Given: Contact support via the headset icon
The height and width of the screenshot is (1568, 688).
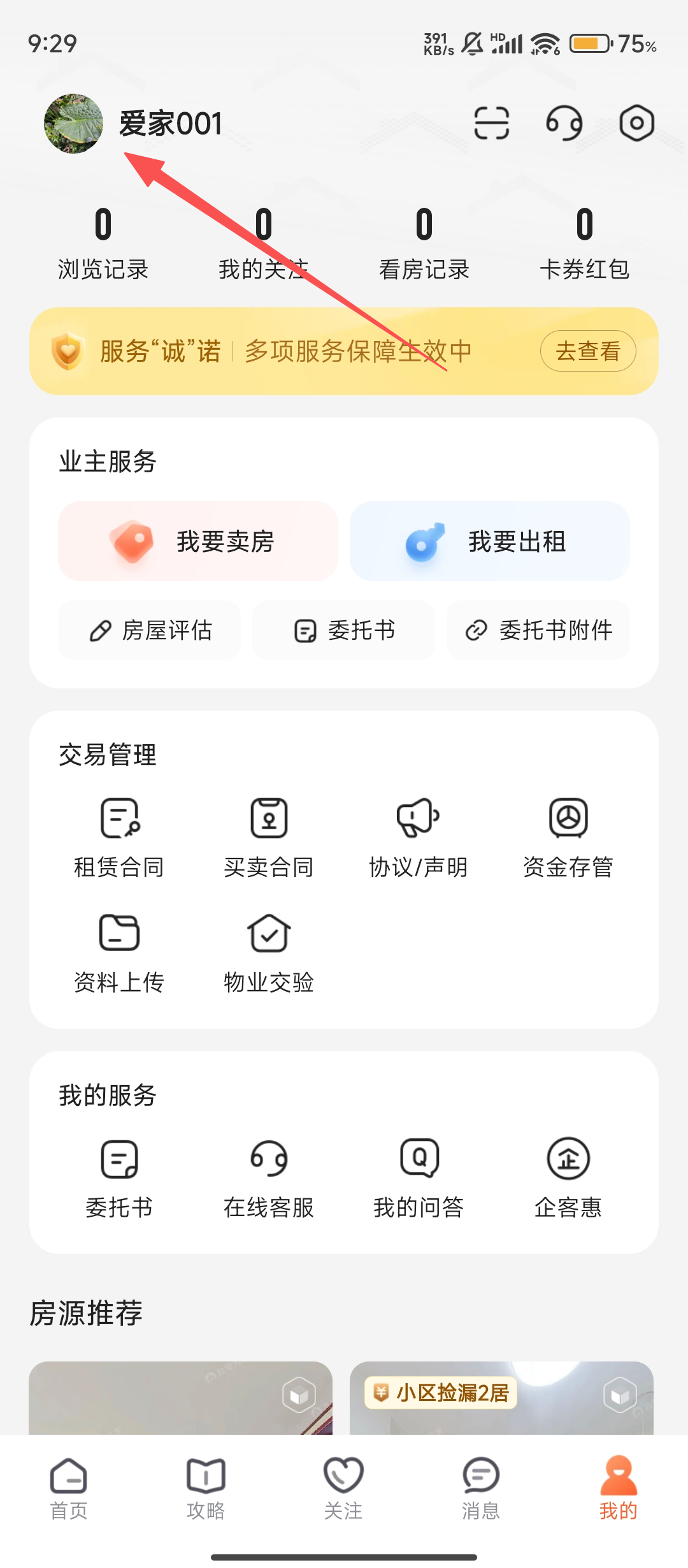Looking at the screenshot, I should click(x=564, y=123).
